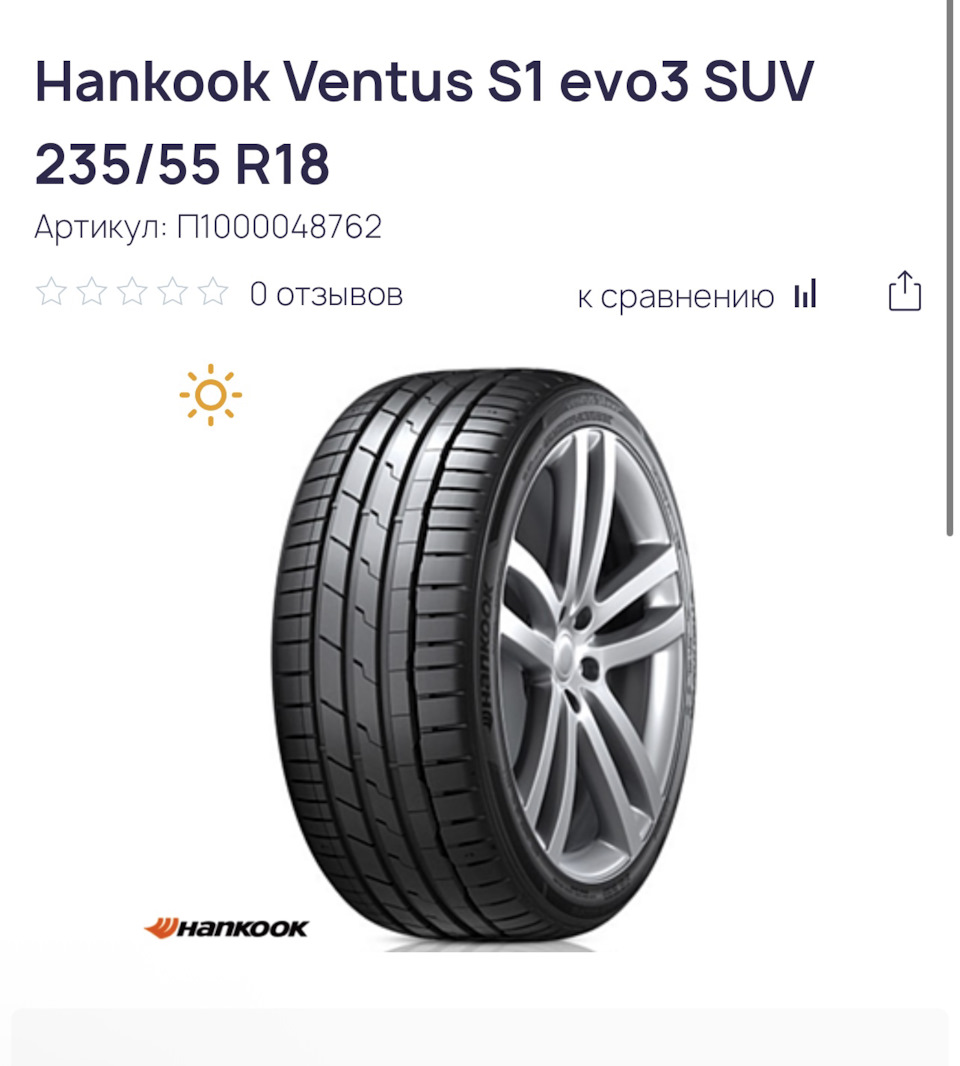Select the fifth rating star
Image resolution: width=960 pixels, height=1066 pixels.
coord(213,293)
